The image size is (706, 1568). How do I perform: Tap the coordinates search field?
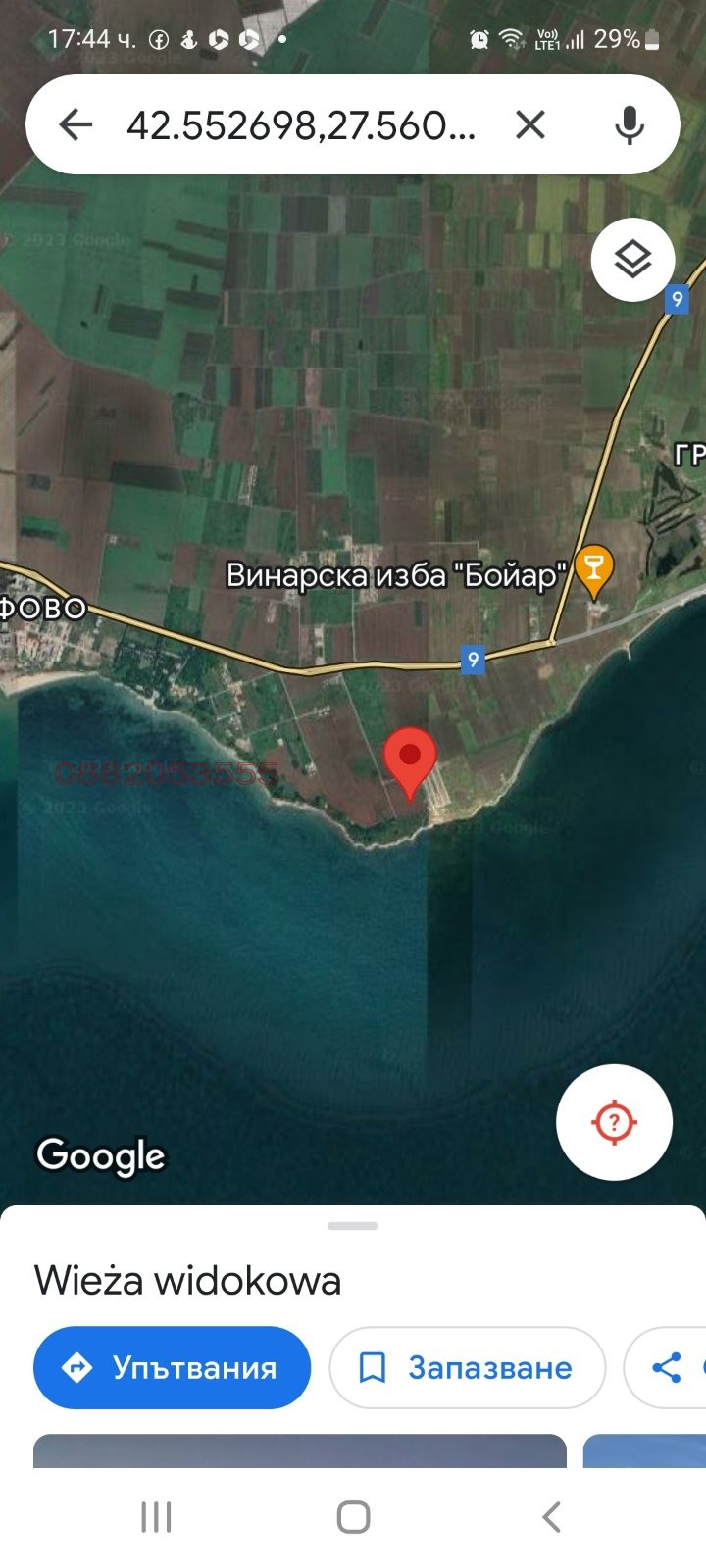pos(301,124)
